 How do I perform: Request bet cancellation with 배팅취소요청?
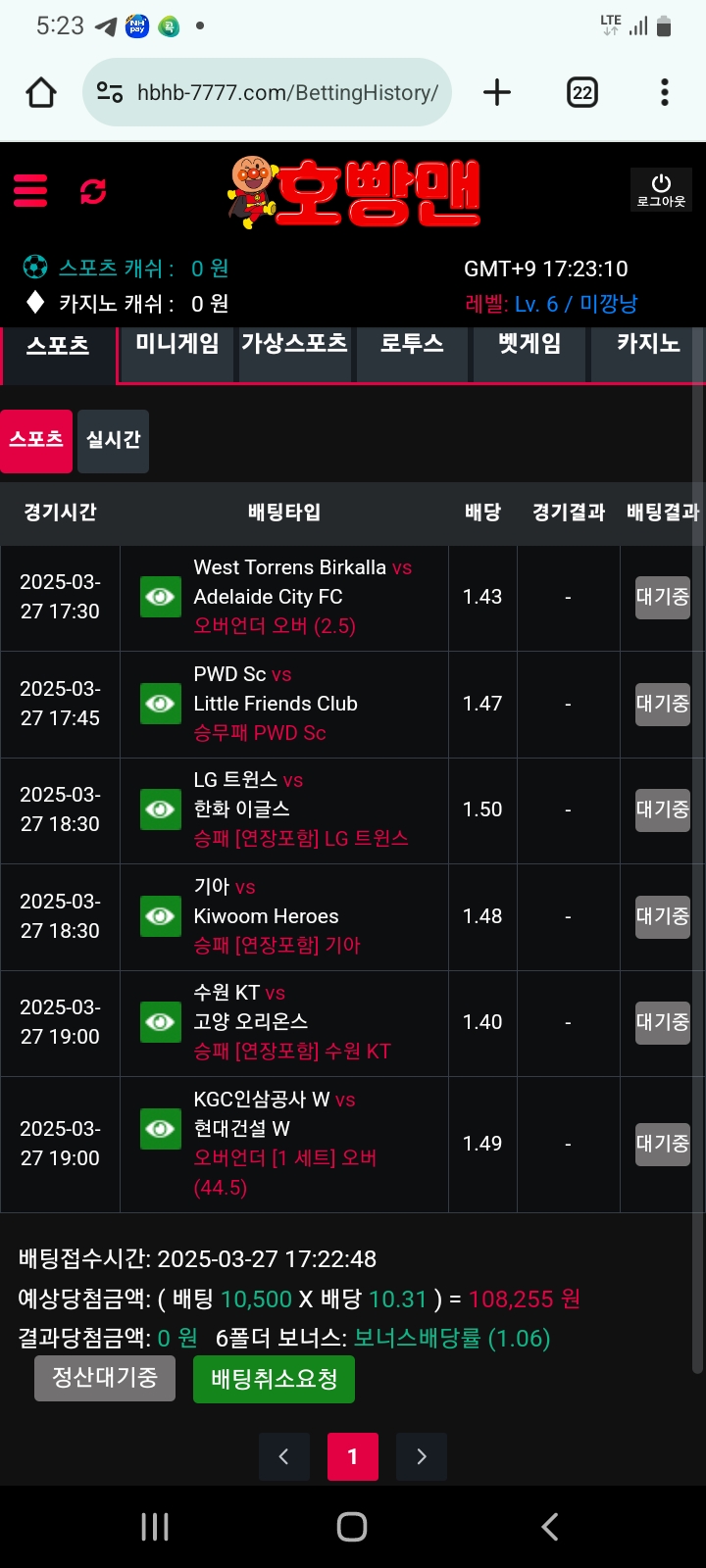(274, 1379)
